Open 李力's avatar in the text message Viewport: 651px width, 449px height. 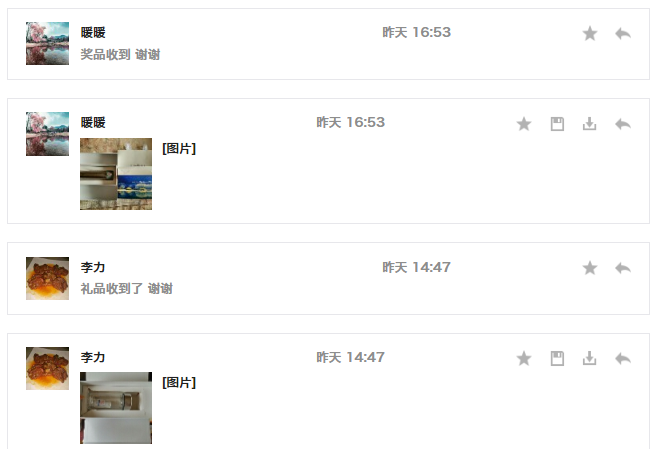click(x=47, y=278)
